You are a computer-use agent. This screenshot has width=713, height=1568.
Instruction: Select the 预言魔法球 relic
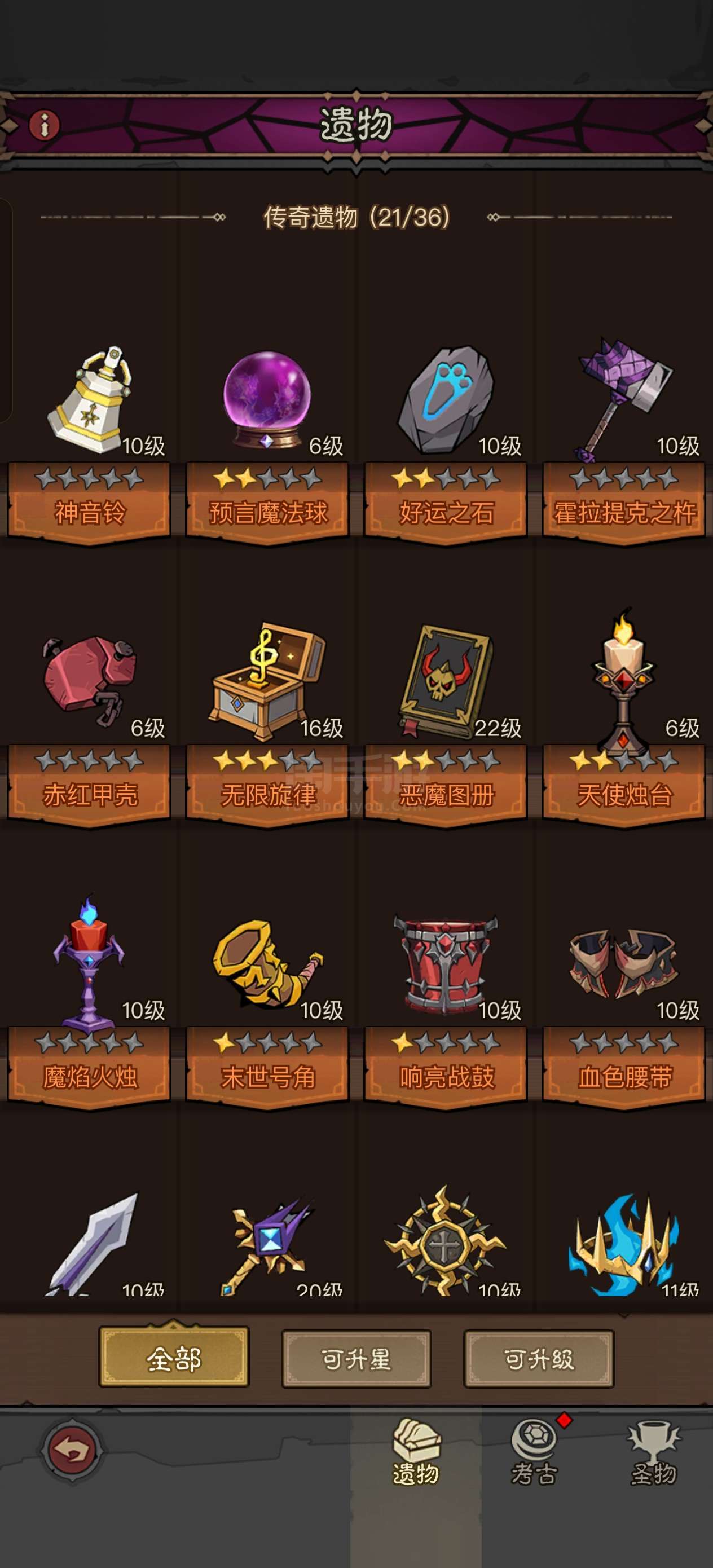click(267, 441)
